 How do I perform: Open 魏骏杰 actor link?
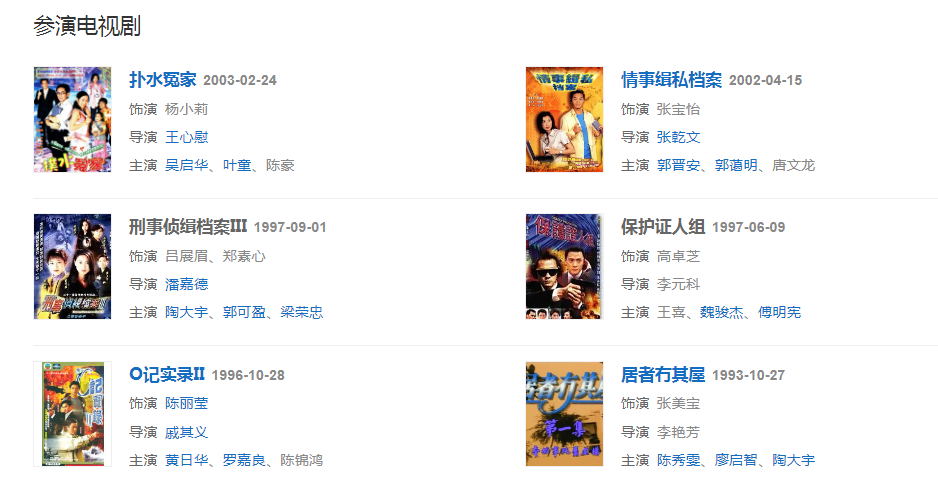click(x=721, y=312)
